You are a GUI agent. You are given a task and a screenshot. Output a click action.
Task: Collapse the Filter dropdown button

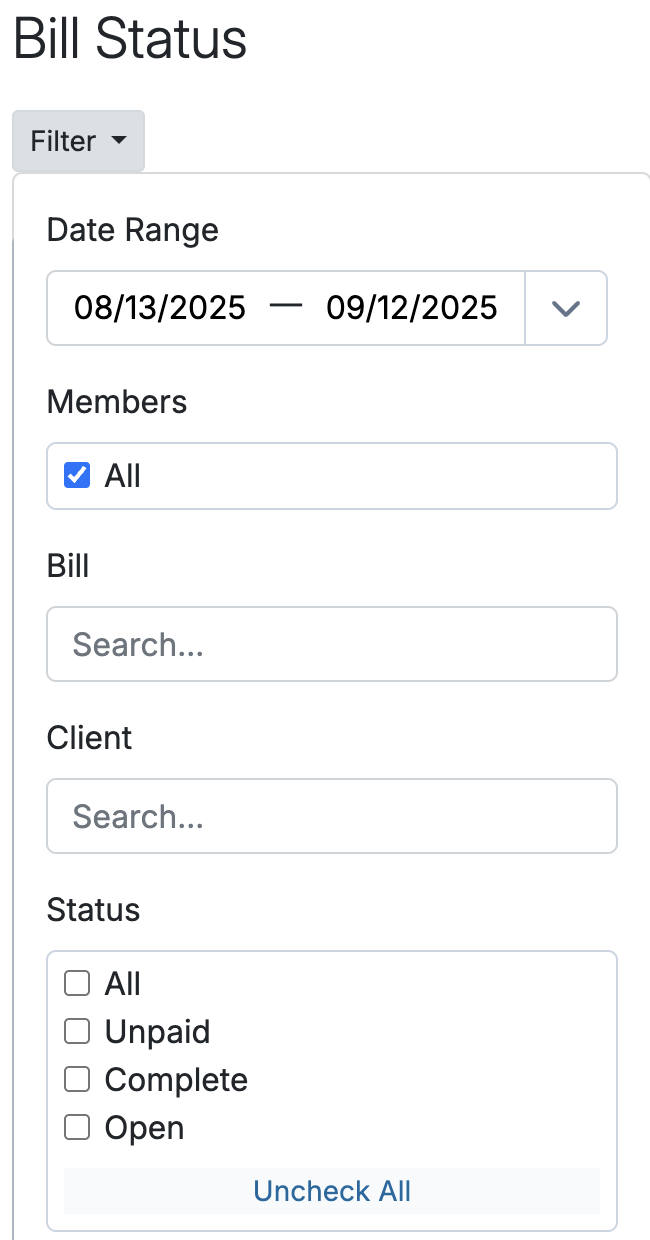coord(78,141)
